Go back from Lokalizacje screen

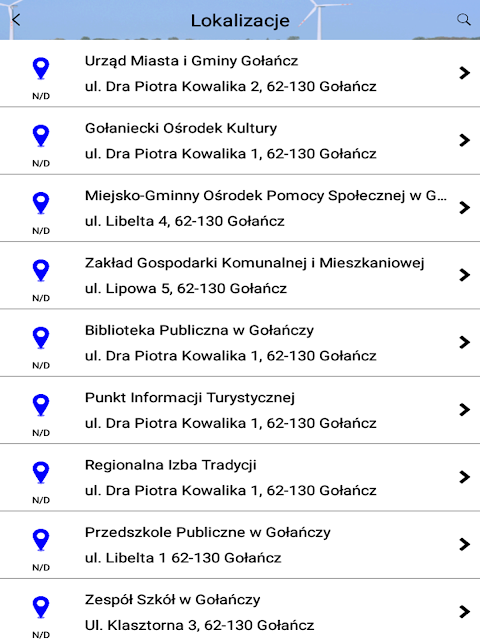click(x=16, y=20)
